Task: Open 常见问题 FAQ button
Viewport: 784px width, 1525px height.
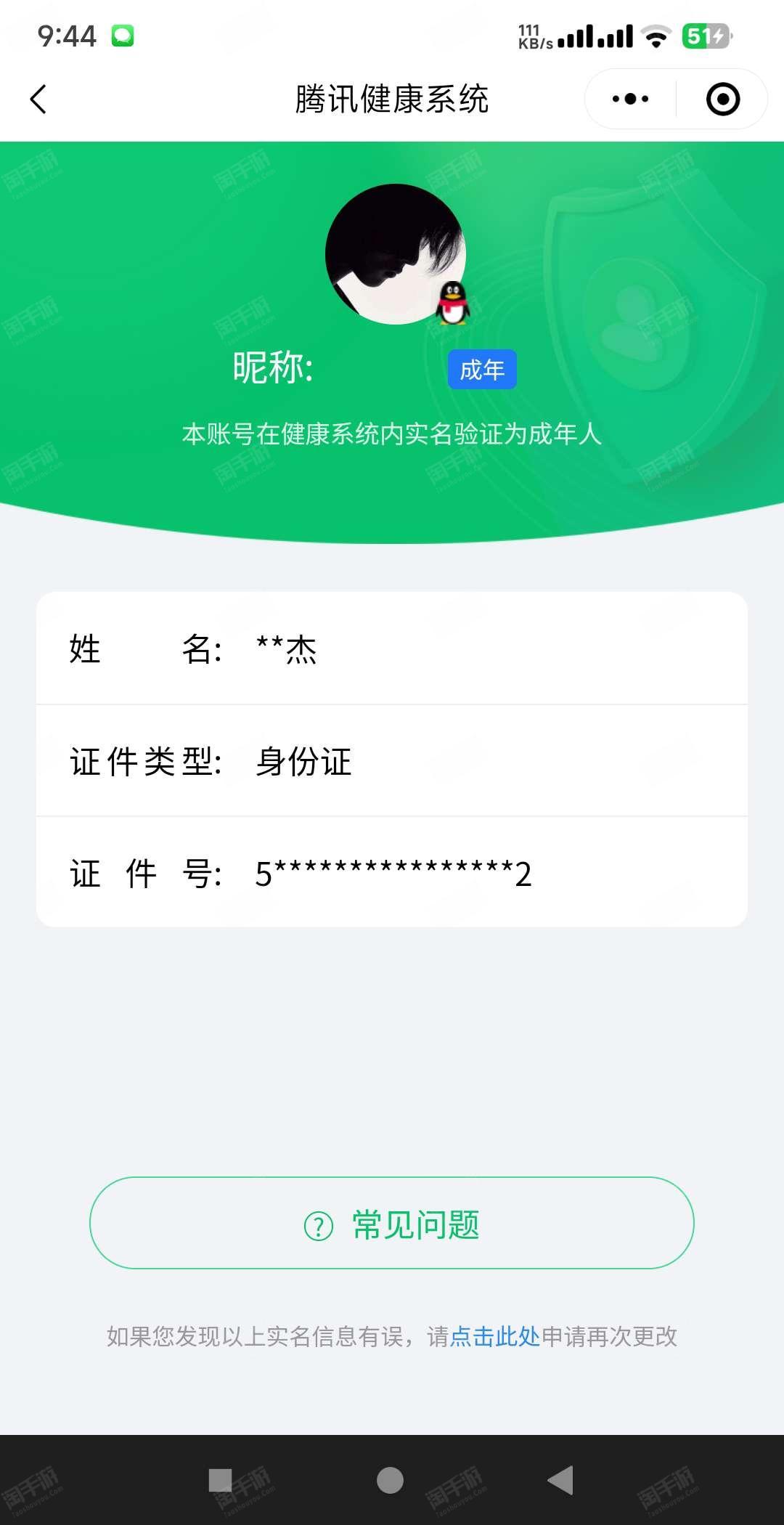Action: [x=392, y=1224]
